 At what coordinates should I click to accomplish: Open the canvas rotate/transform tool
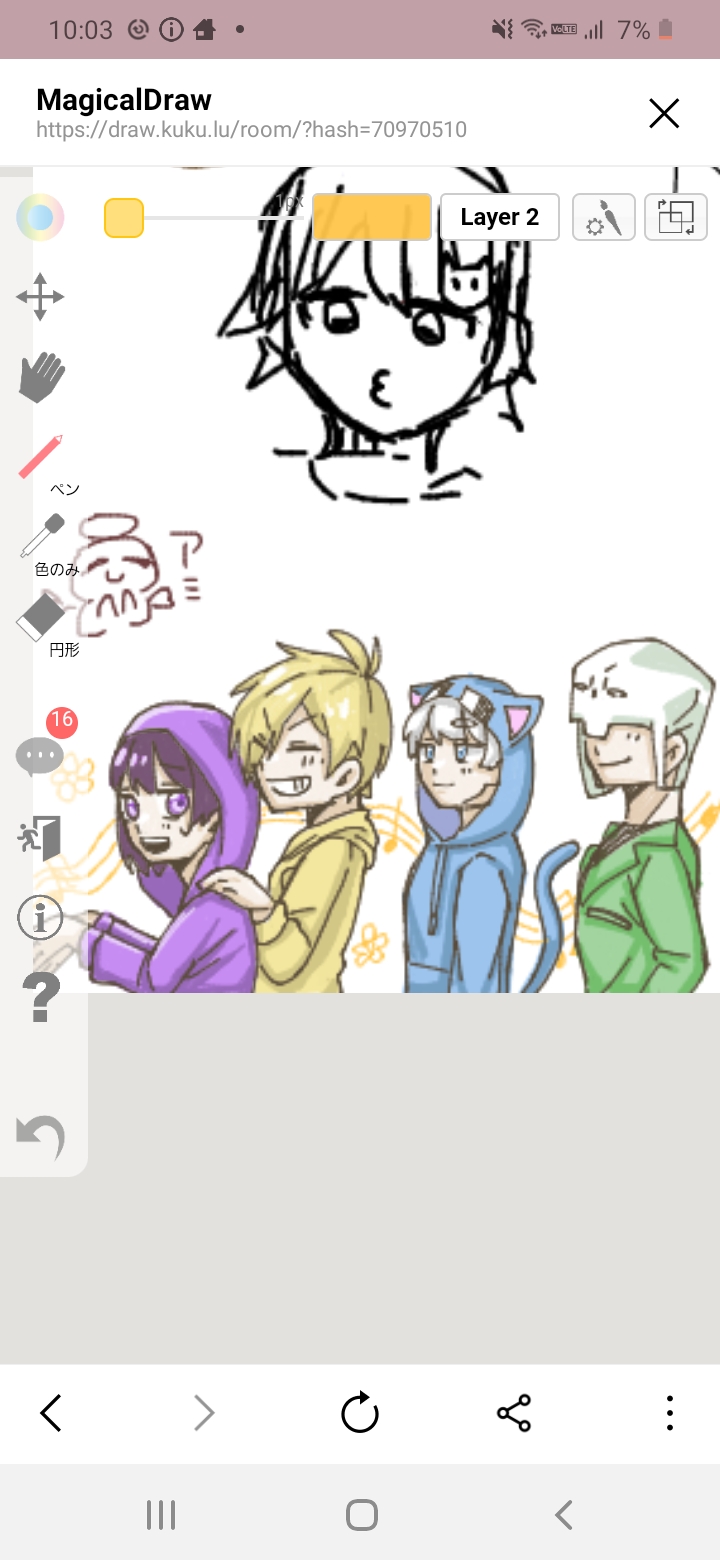(x=676, y=217)
